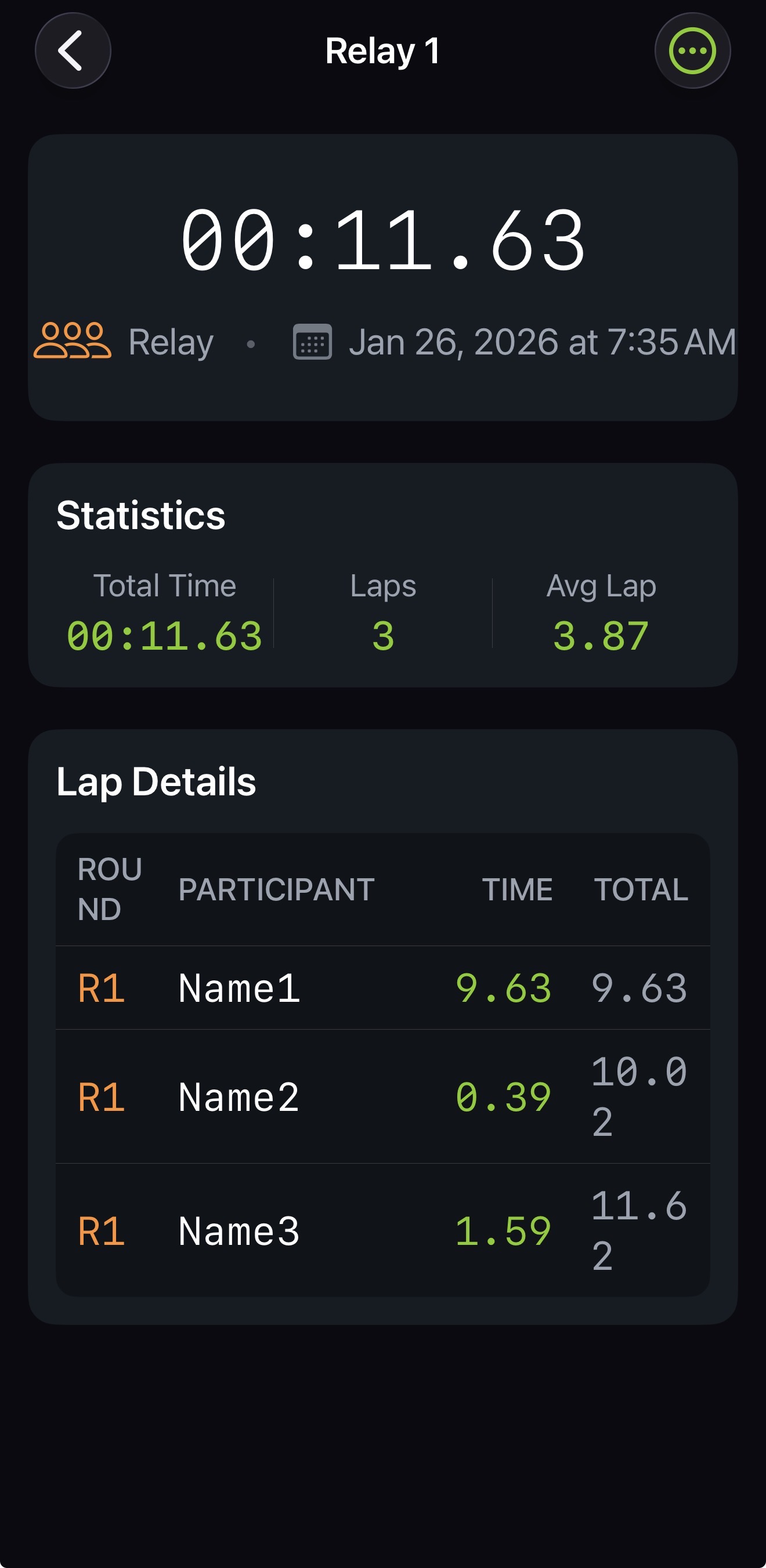Open the more options ellipsis menu
Viewport: 766px width, 1568px height.
693,51
